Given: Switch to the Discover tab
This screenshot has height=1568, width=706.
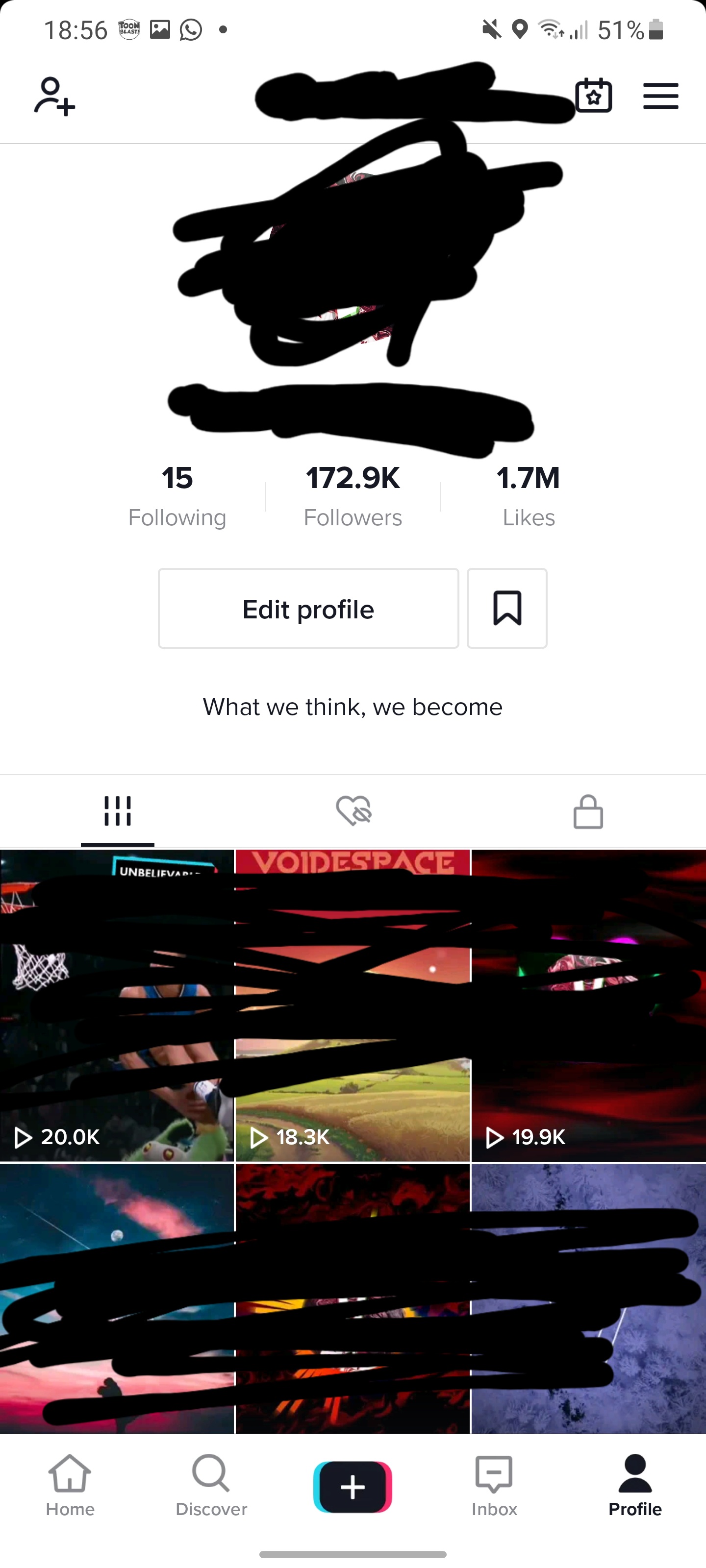Looking at the screenshot, I should (211, 1485).
